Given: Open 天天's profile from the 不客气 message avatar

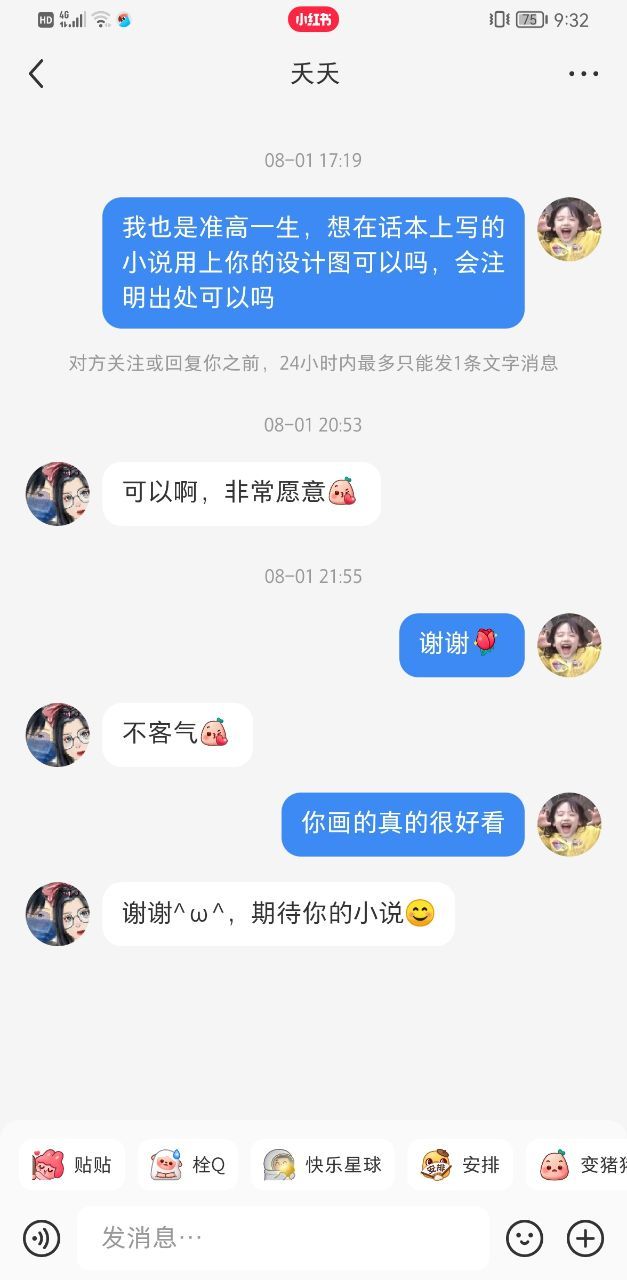Looking at the screenshot, I should [58, 734].
